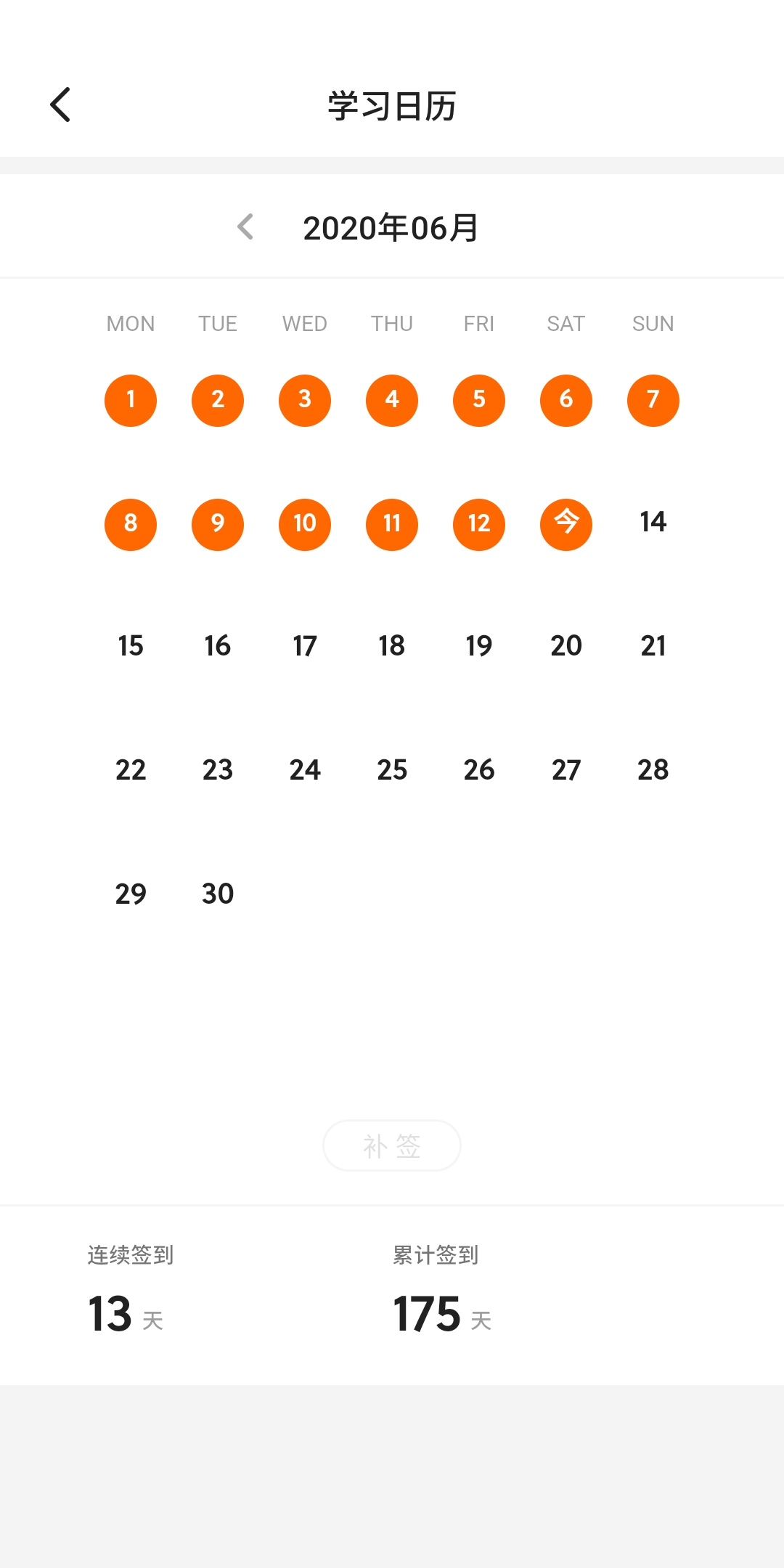Choose June 18 on the calendar
The height and width of the screenshot is (1568, 784).
[392, 646]
